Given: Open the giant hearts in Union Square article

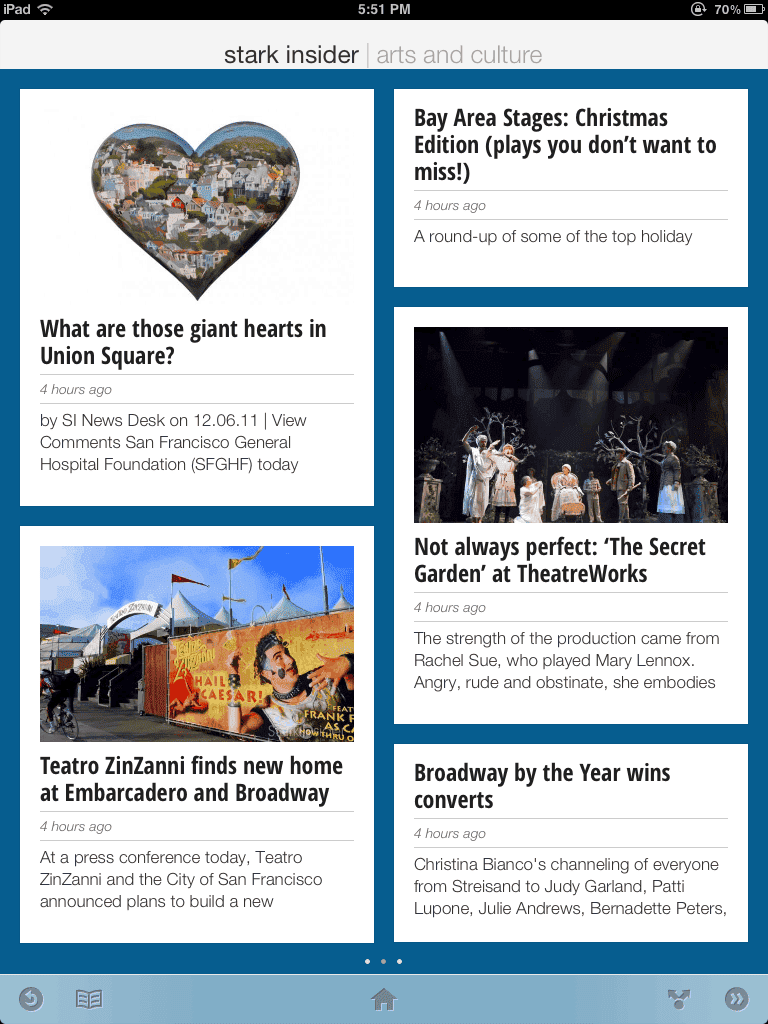Looking at the screenshot, I should click(x=183, y=342).
